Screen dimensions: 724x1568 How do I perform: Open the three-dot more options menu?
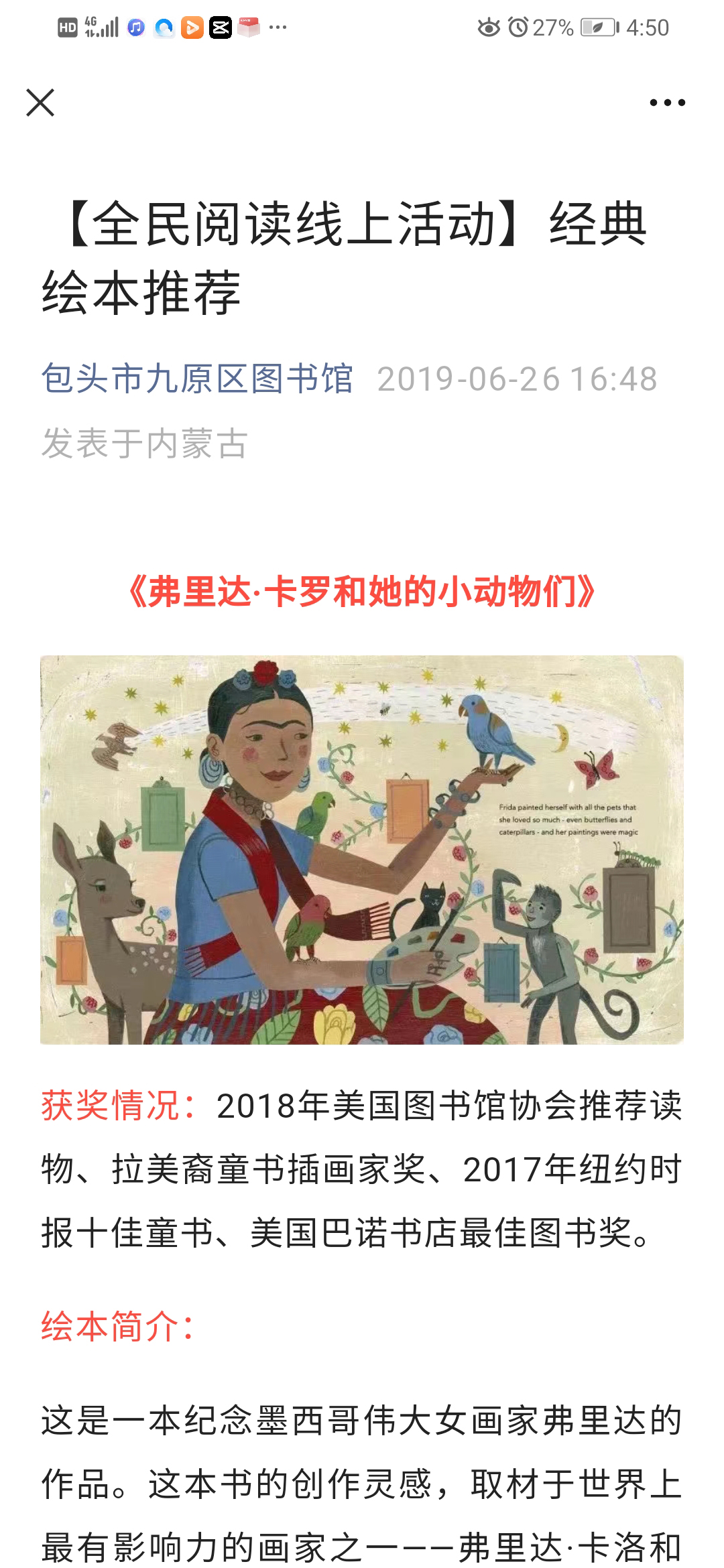click(667, 103)
